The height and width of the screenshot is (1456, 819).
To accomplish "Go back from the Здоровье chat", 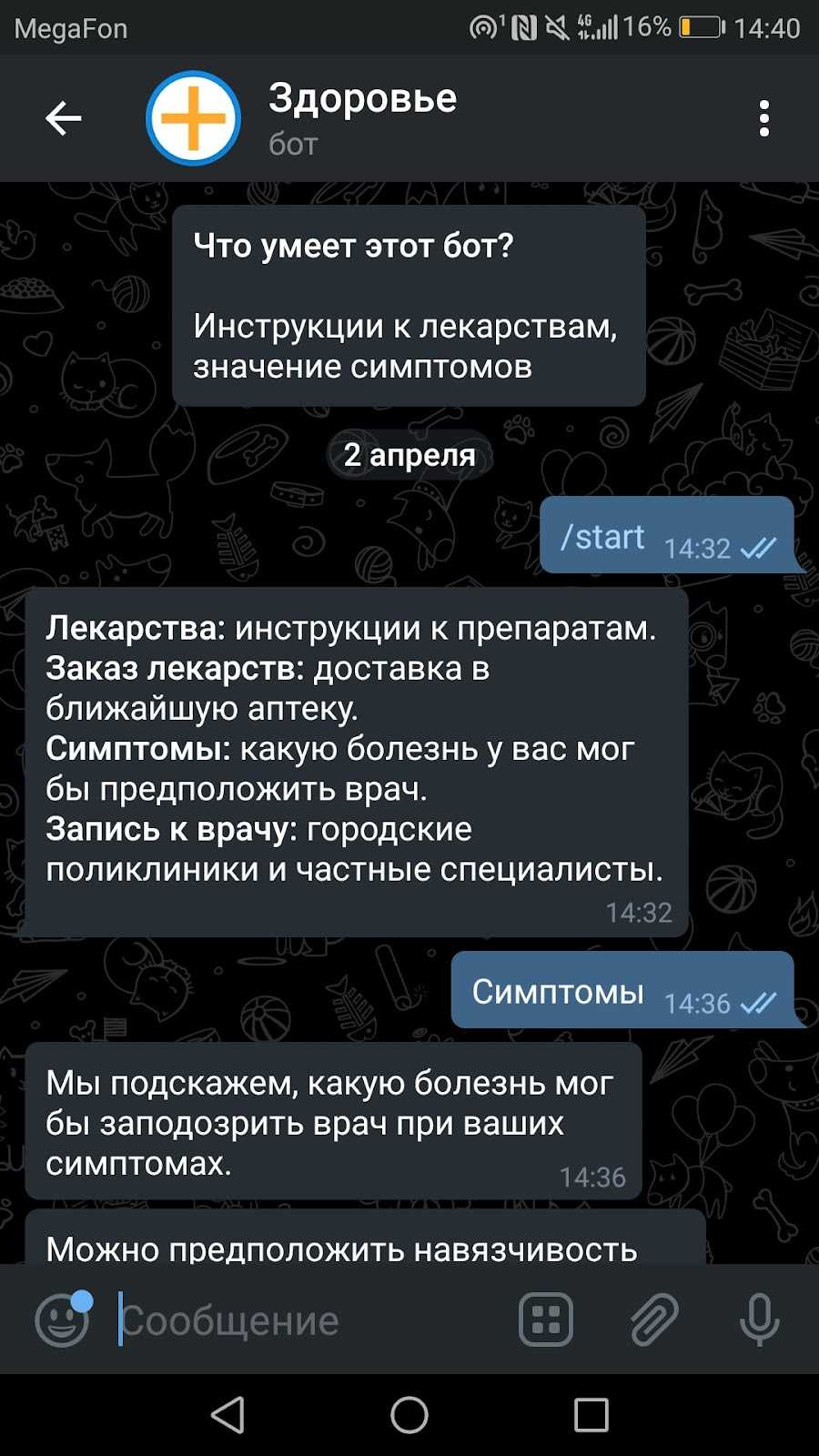I will tap(64, 118).
